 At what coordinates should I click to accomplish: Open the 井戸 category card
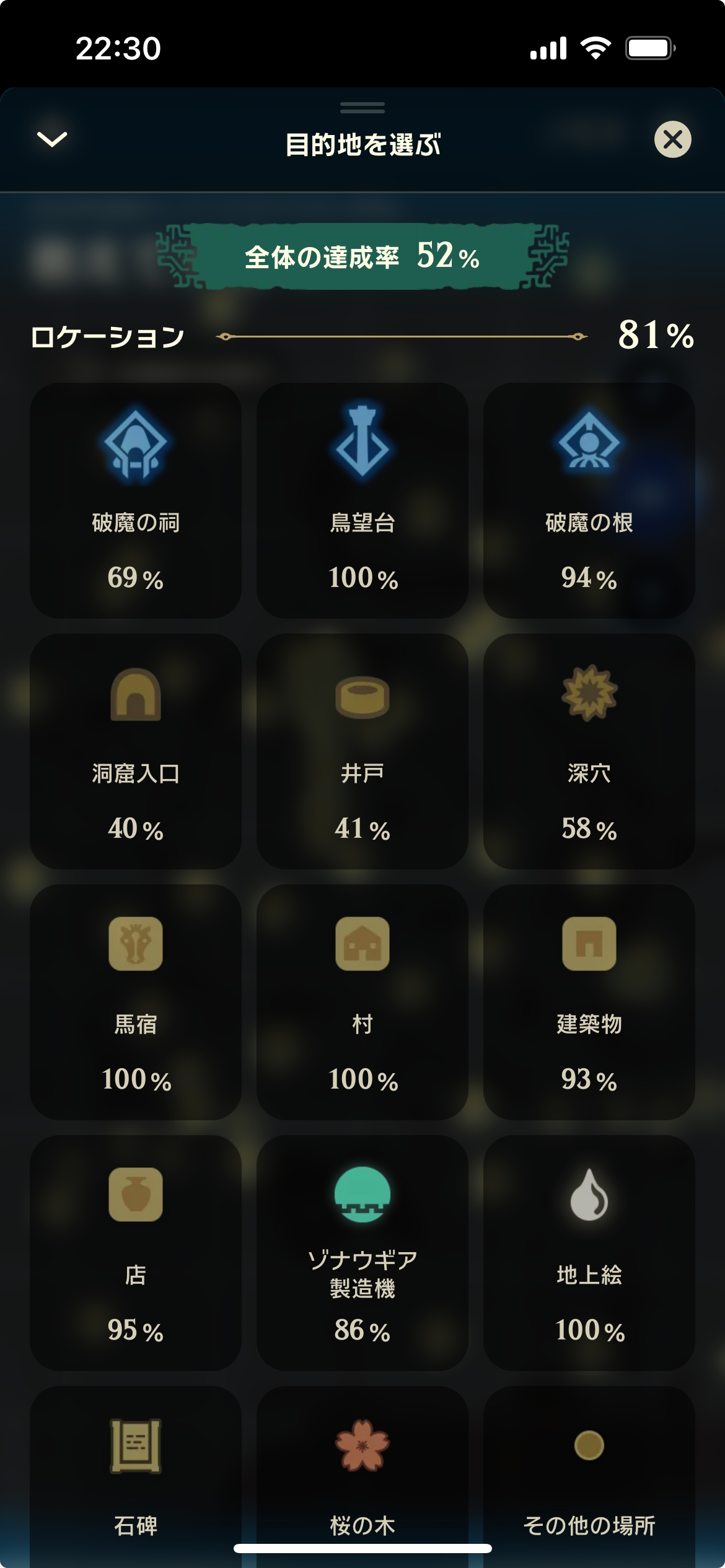362,751
